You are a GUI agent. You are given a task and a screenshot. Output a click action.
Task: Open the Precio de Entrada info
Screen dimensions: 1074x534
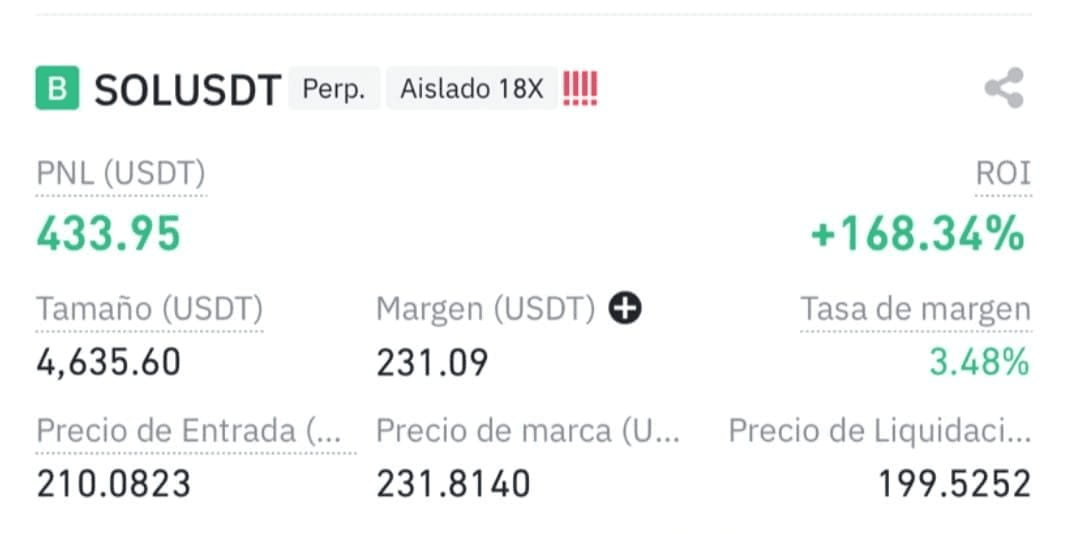(189, 432)
